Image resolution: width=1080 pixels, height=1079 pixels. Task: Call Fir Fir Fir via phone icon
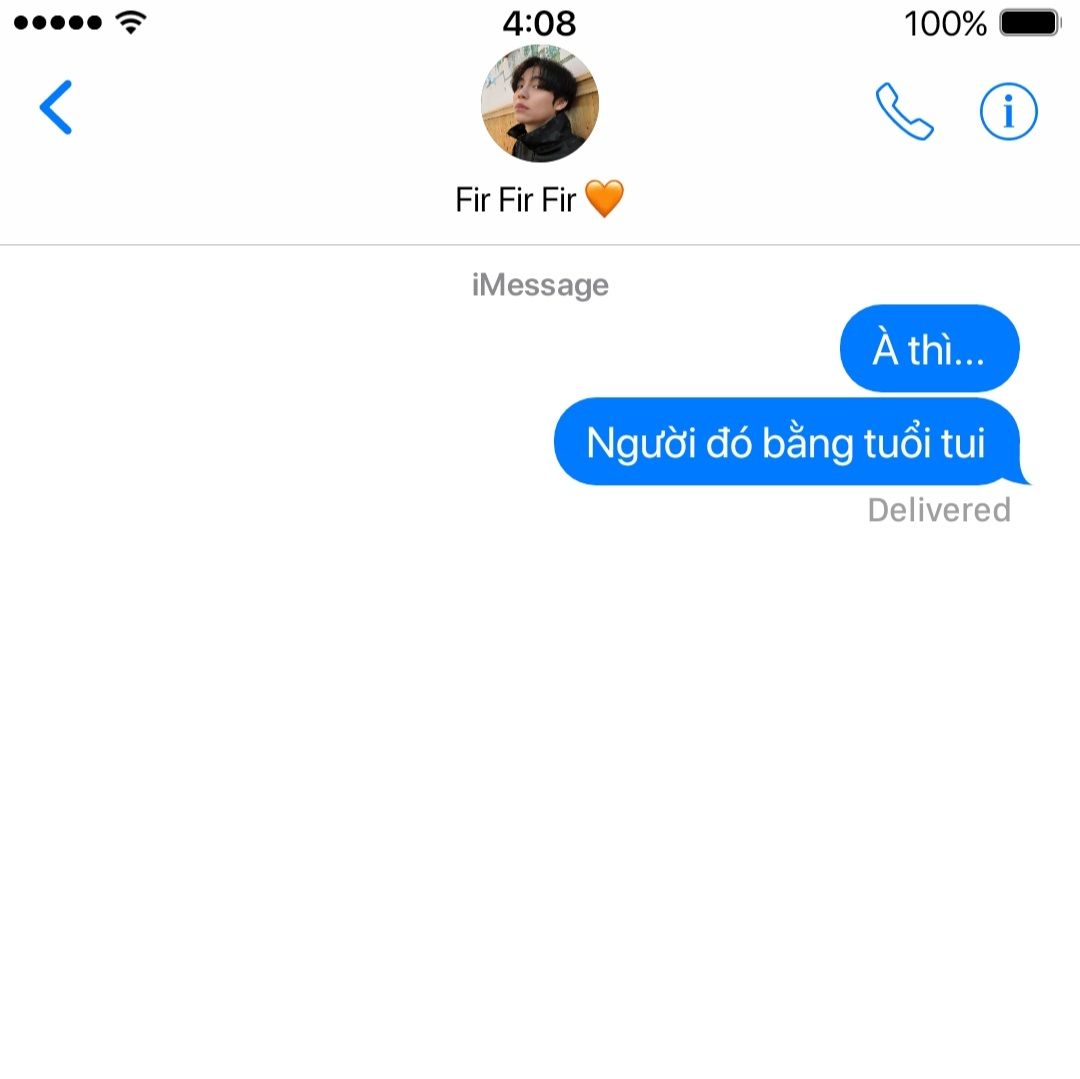[904, 111]
